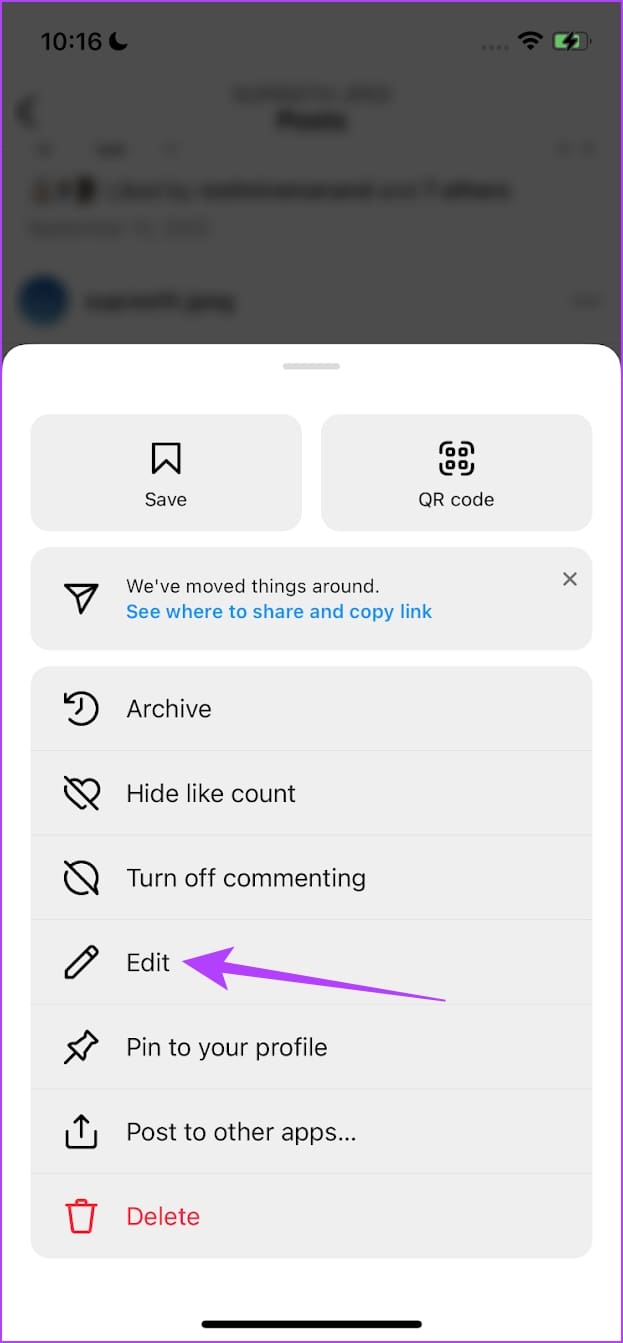The height and width of the screenshot is (1343, 623).
Task: Open the QR code option
Action: [456, 472]
